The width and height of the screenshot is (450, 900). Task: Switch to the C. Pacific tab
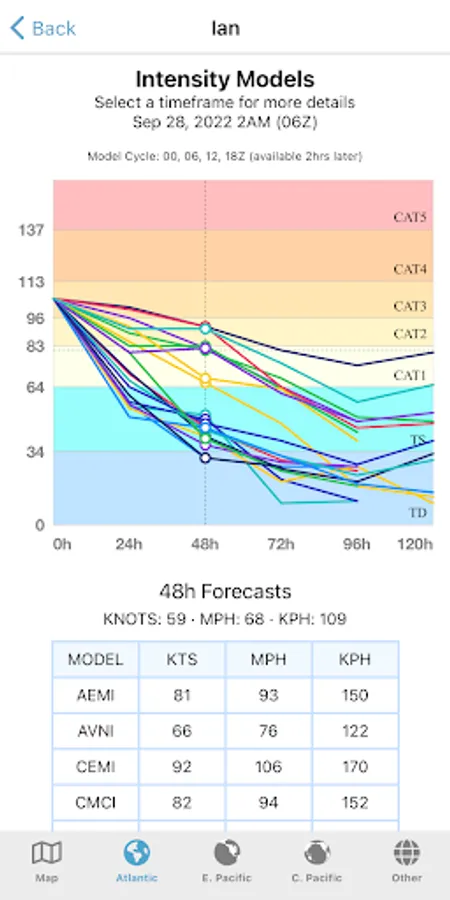click(x=317, y=860)
